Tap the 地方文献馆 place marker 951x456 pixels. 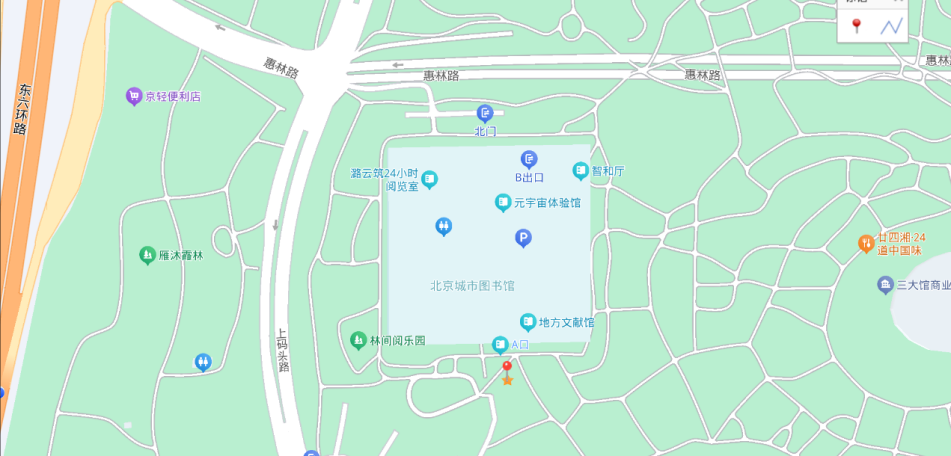528,322
